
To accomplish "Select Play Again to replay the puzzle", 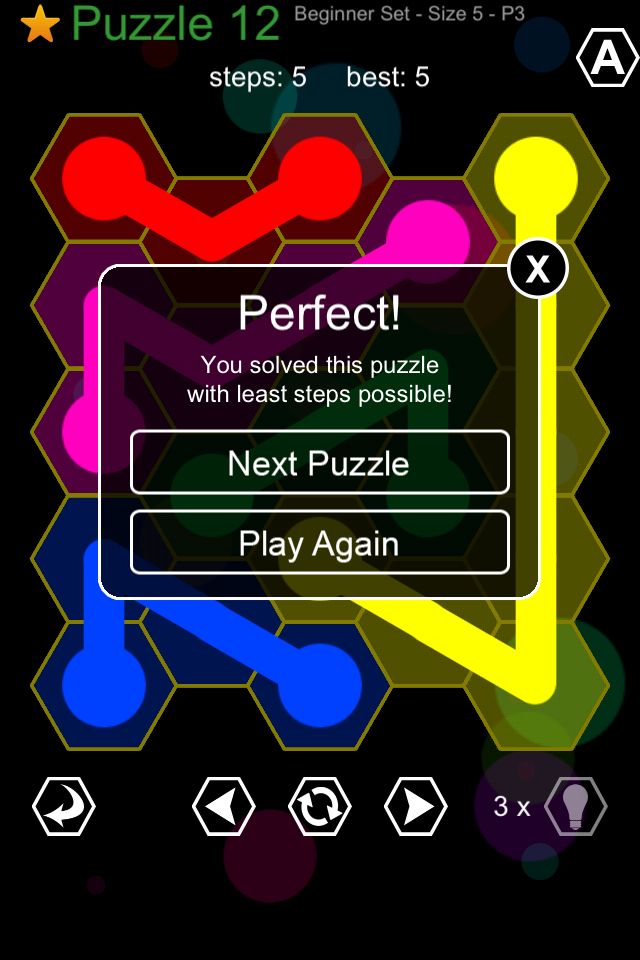I will [319, 543].
